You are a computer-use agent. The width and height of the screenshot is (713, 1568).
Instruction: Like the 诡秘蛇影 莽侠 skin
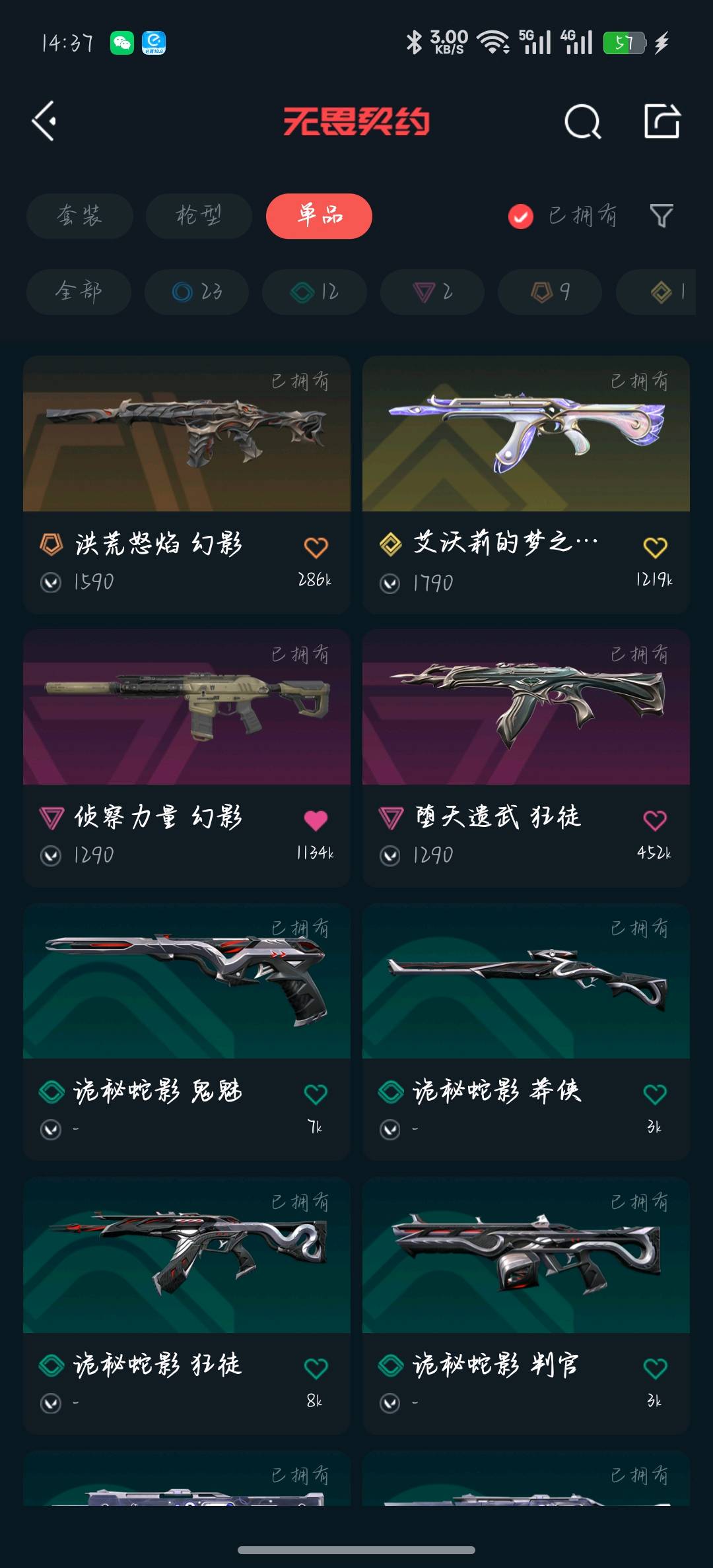click(655, 1094)
